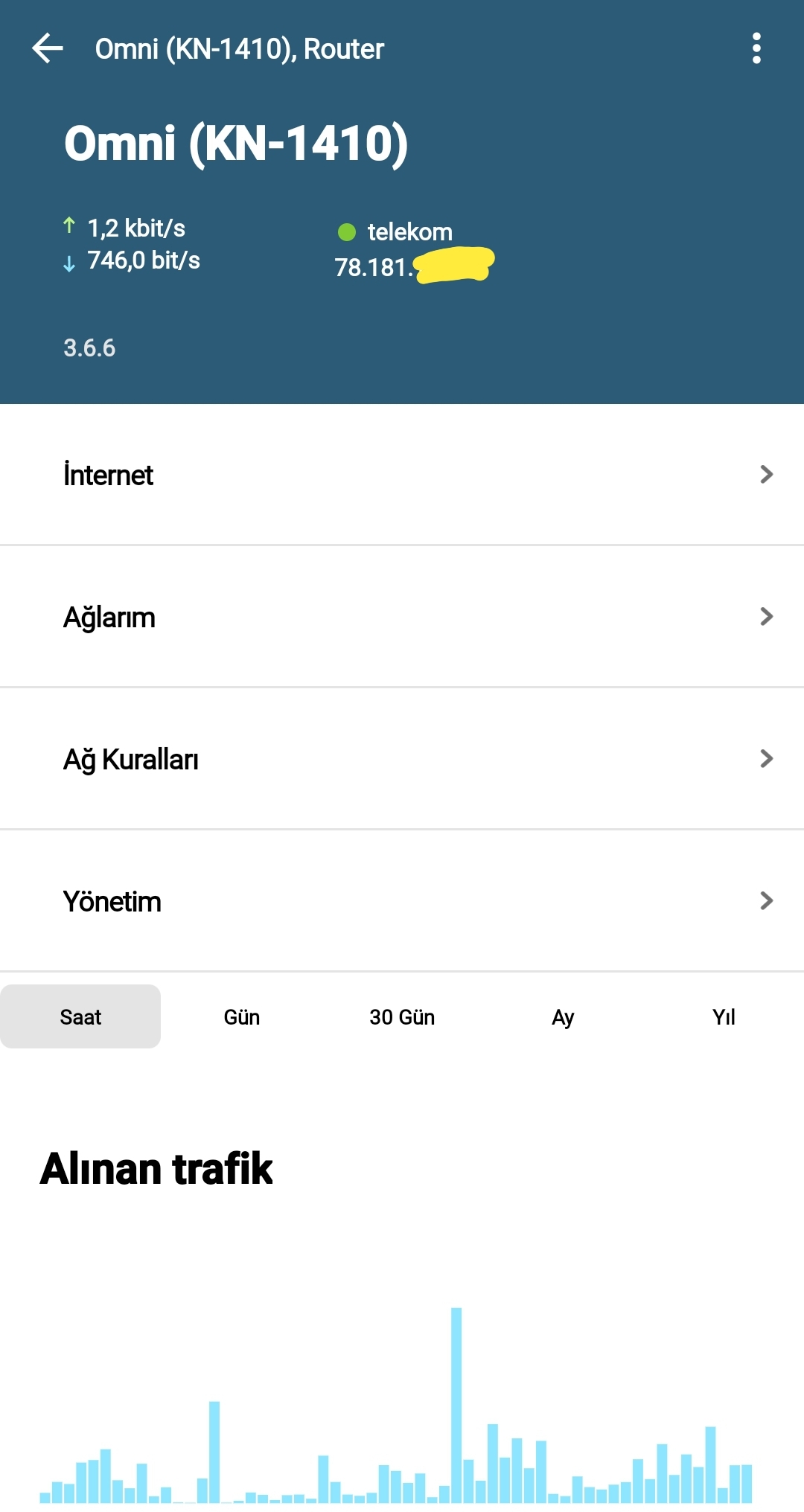Open the Ağlarım section
This screenshot has width=804, height=1512.
[402, 617]
